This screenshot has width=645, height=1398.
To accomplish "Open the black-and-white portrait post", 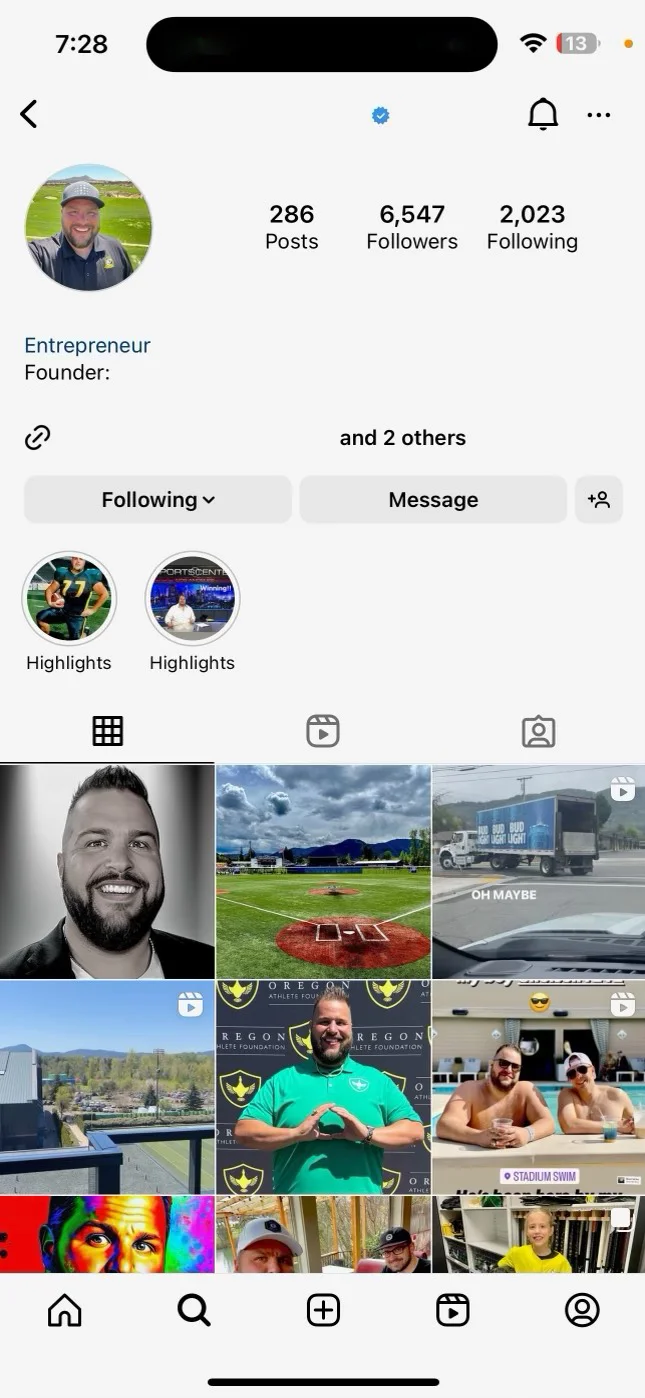I will point(107,871).
